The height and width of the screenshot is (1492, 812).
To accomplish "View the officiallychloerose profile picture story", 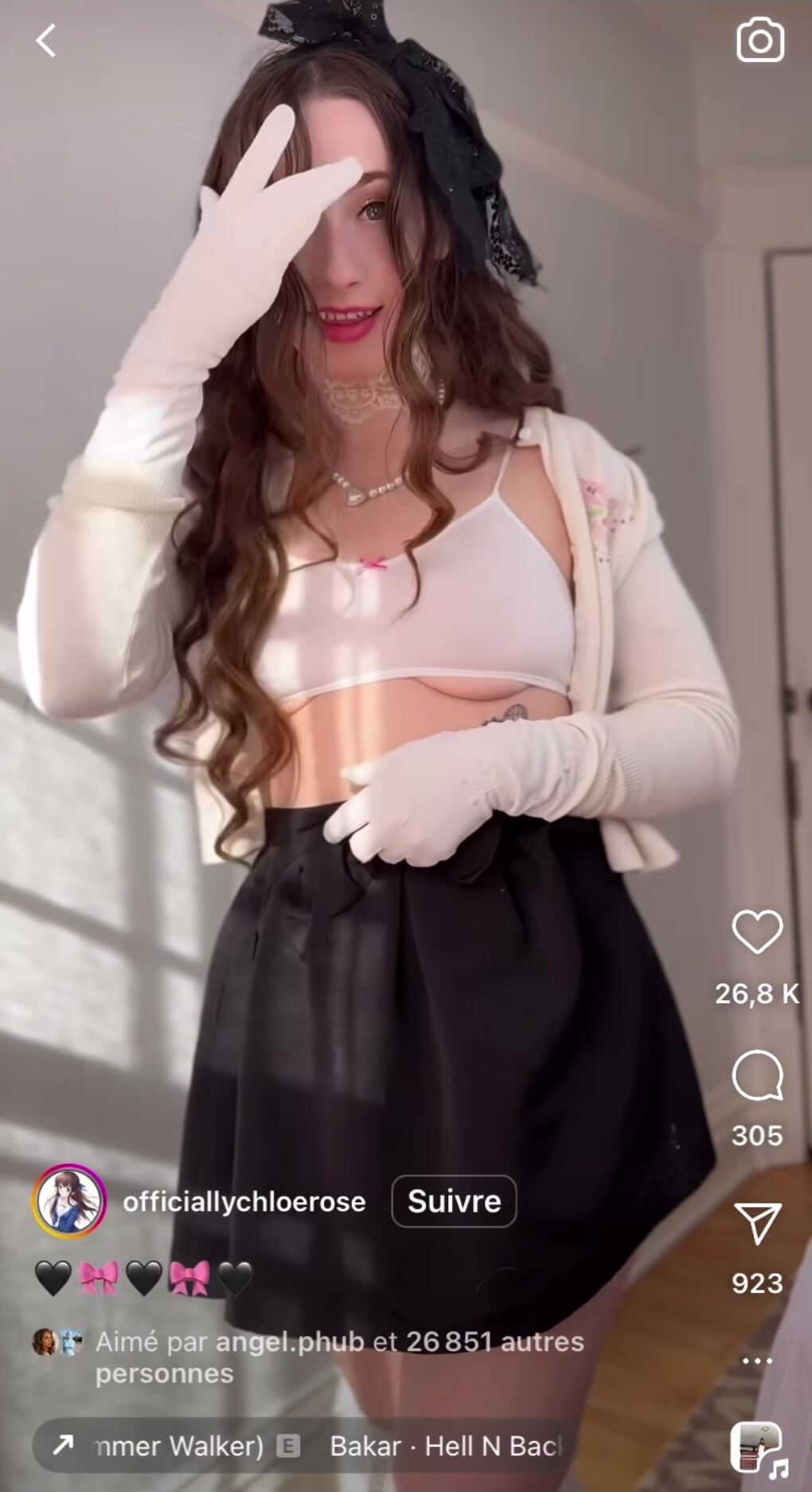I will [x=69, y=1201].
